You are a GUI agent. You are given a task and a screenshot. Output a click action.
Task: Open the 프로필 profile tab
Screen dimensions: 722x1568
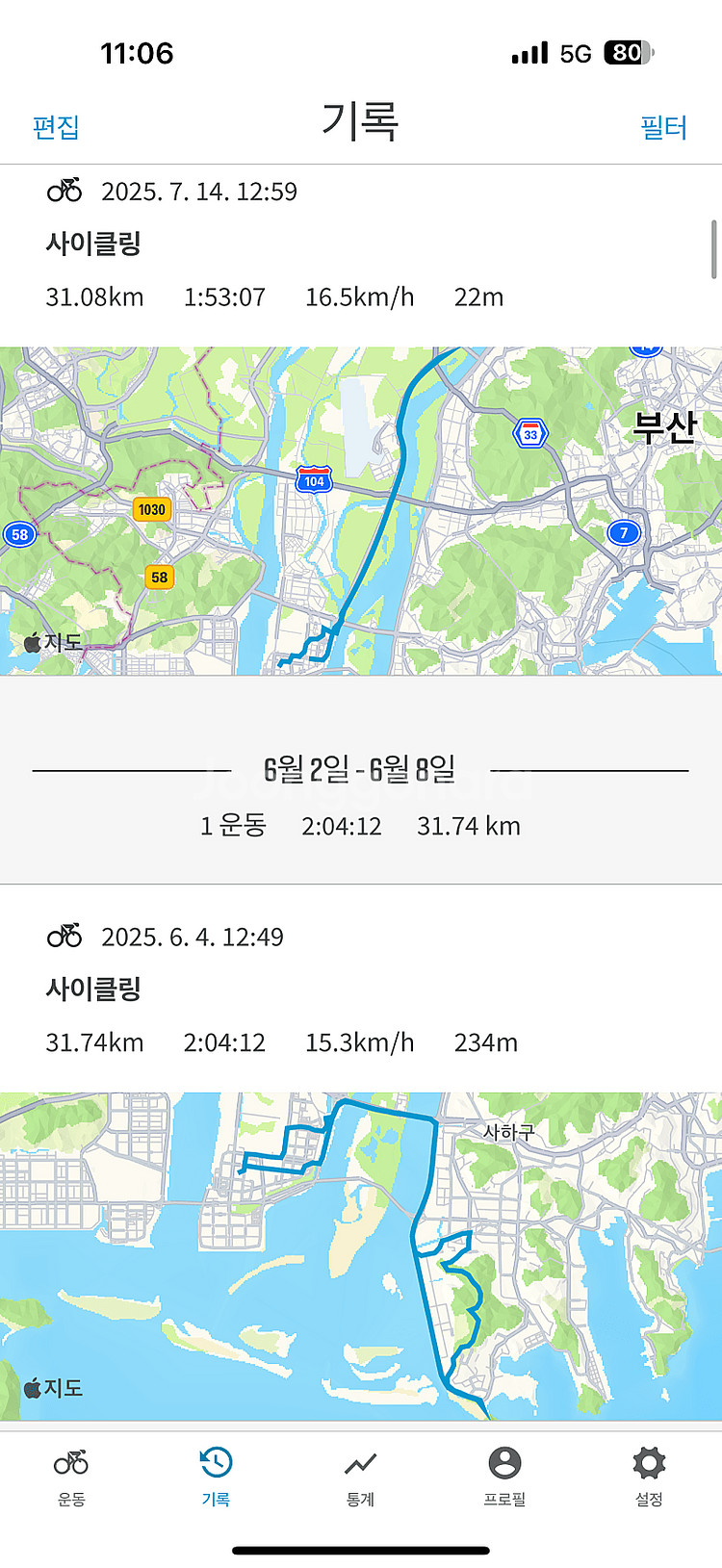pyautogui.click(x=504, y=1477)
